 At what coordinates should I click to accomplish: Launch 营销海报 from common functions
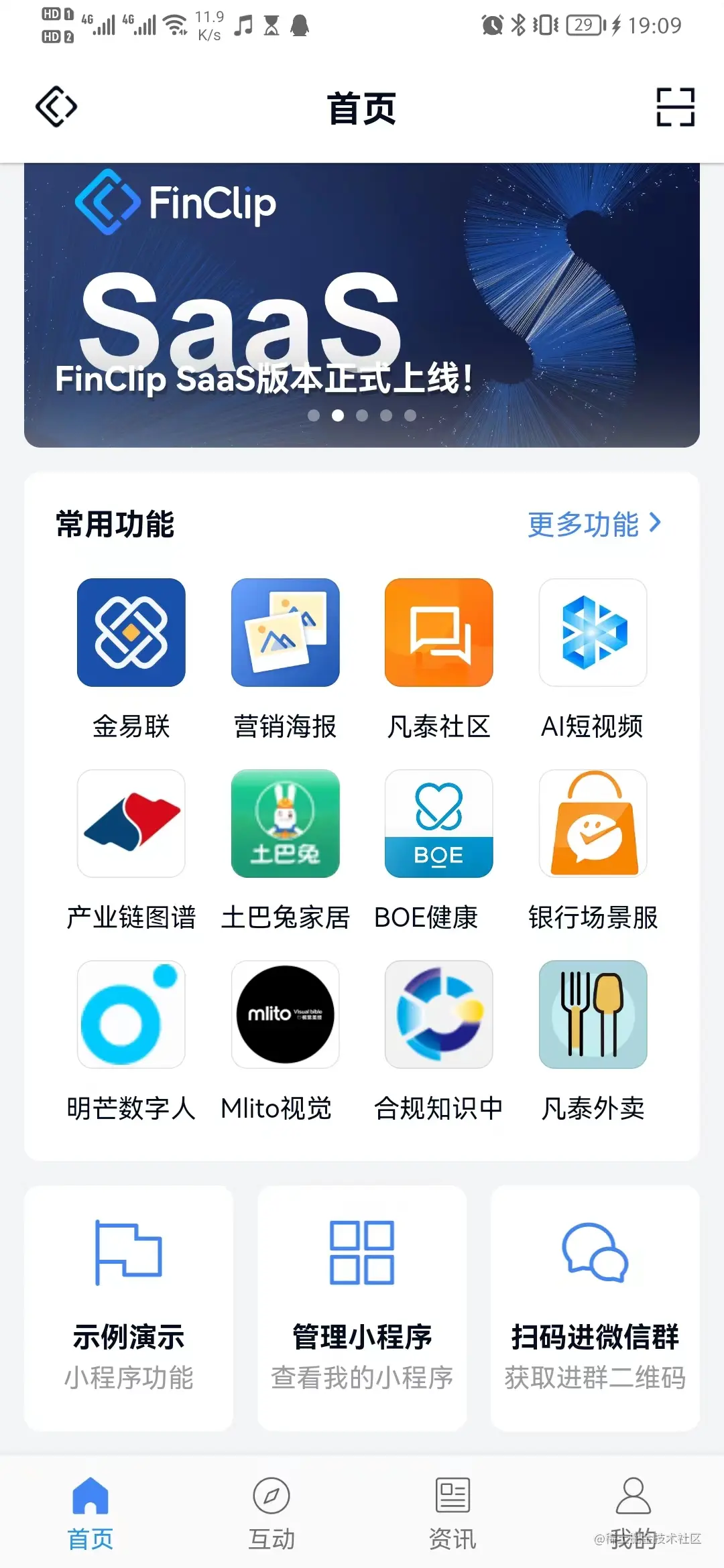click(285, 633)
